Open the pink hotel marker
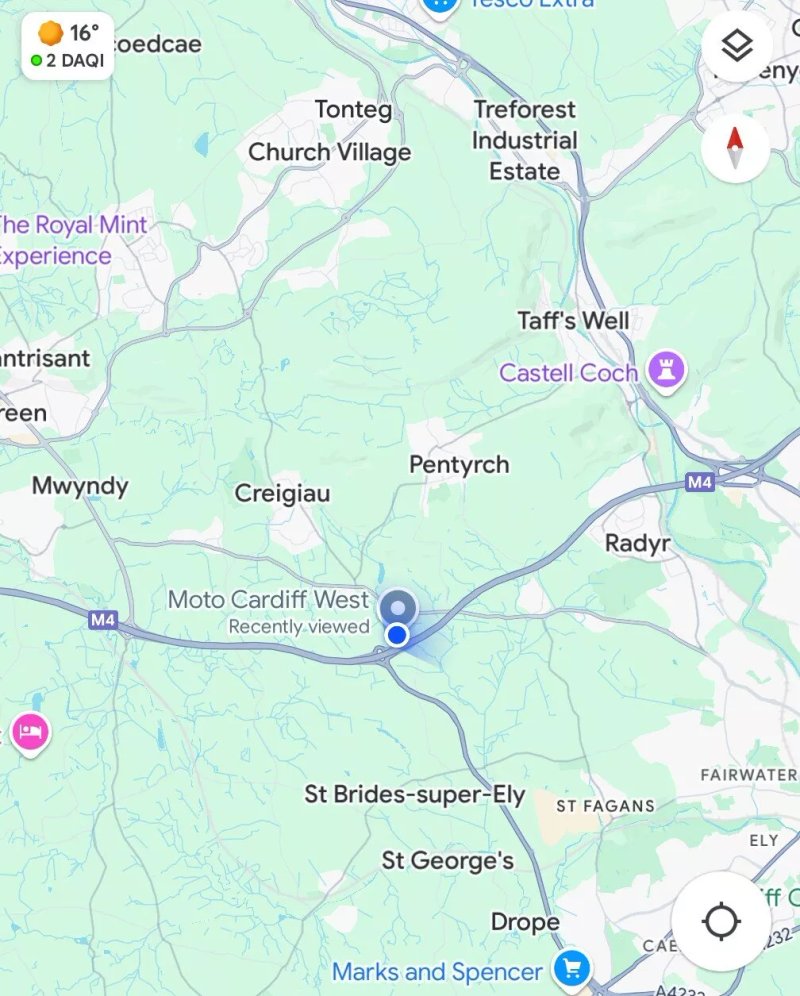 31,734
